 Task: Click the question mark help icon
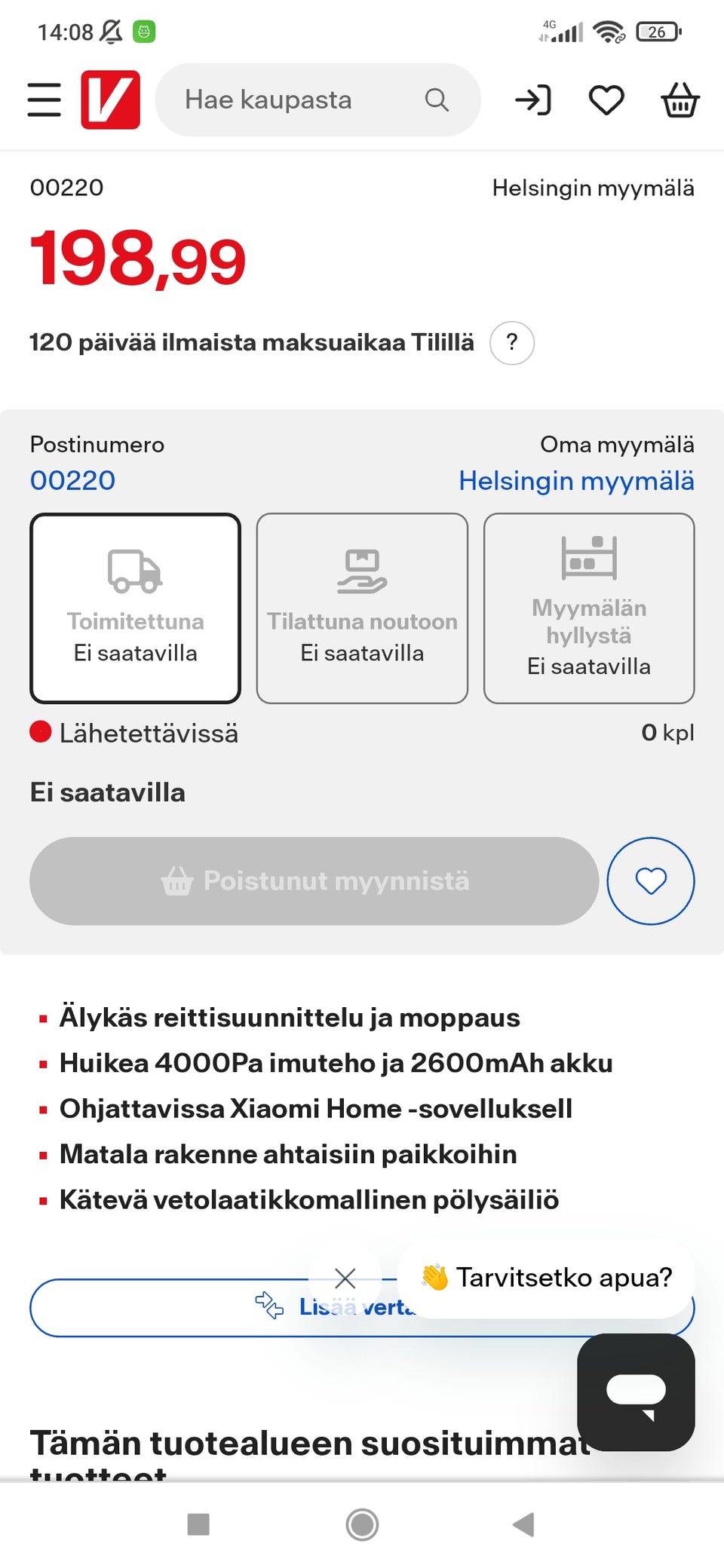tap(512, 343)
